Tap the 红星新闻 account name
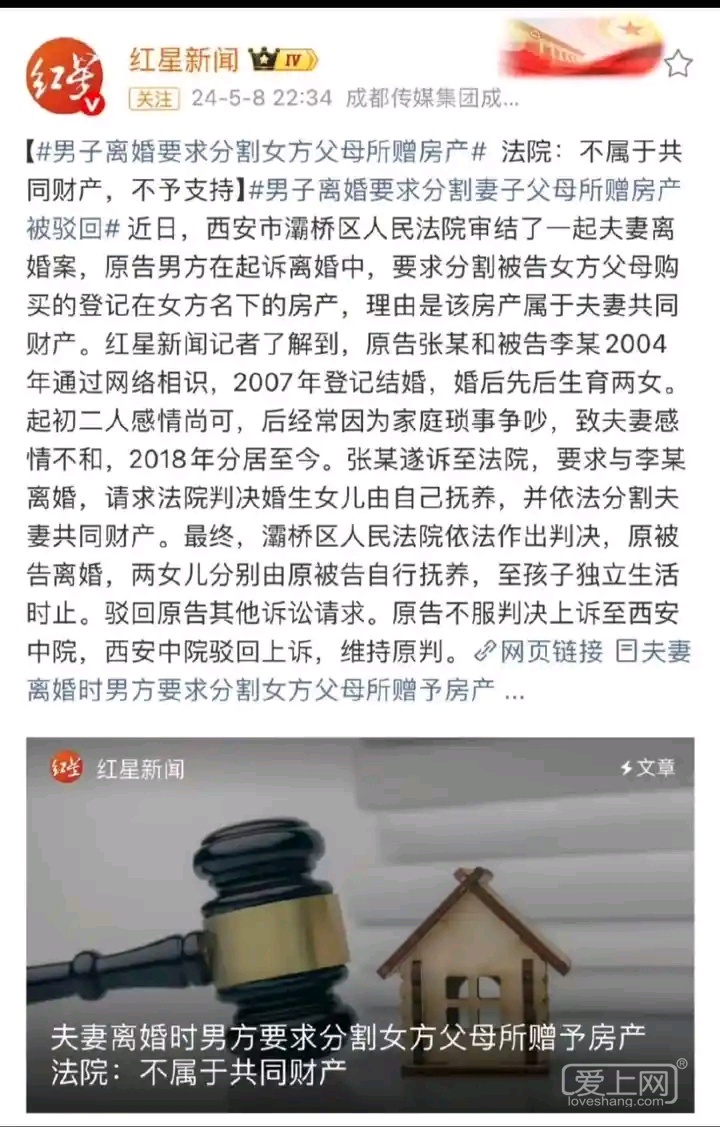The width and height of the screenshot is (720, 1127). (184, 59)
